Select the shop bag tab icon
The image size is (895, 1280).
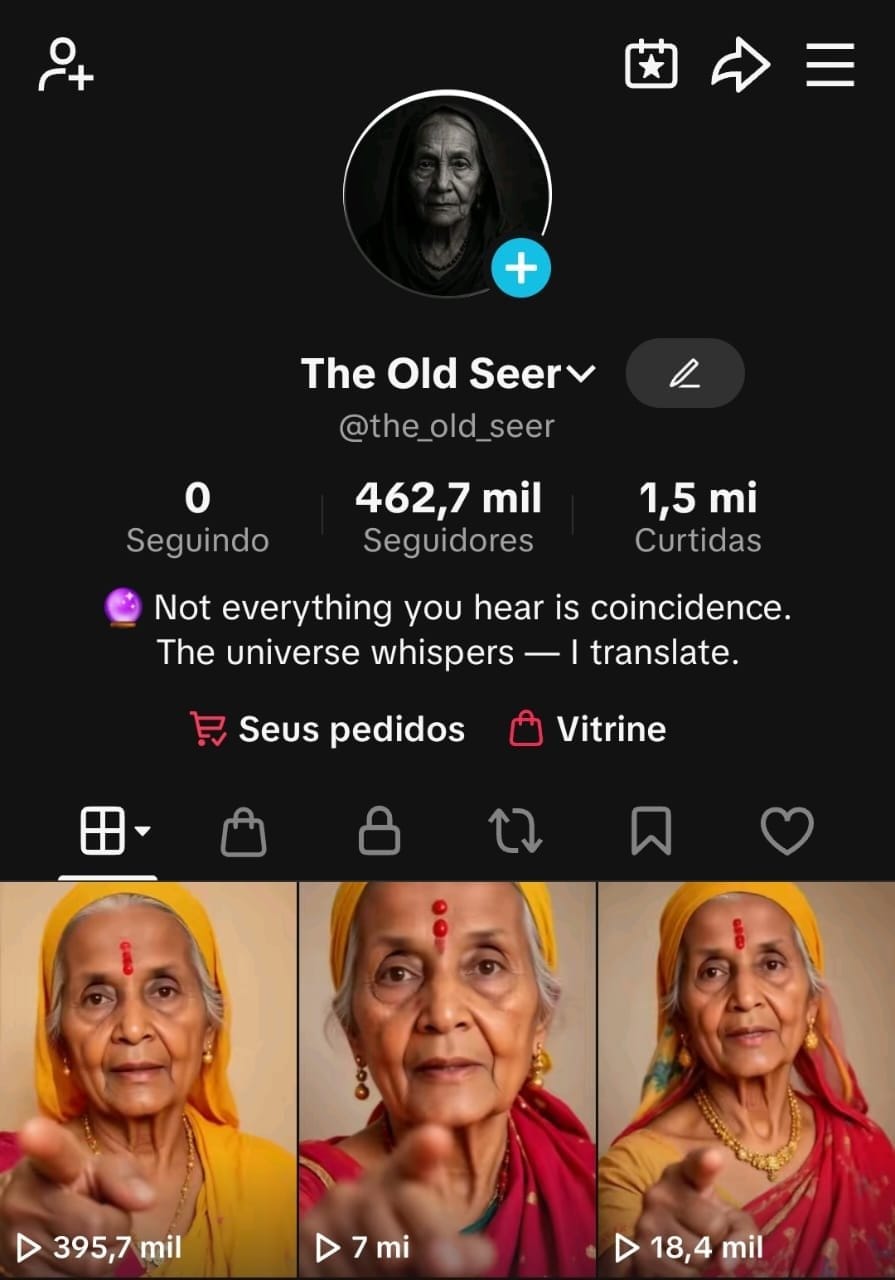pos(243,830)
